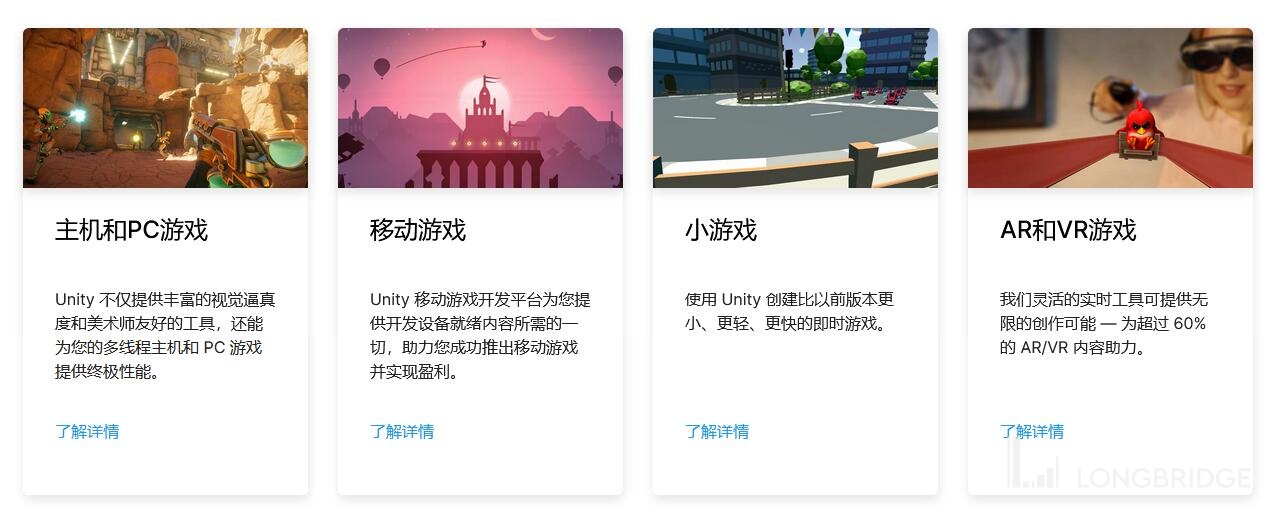
Task: Open 了解详情 link under AR和VR游戏
Action: tap(1032, 432)
